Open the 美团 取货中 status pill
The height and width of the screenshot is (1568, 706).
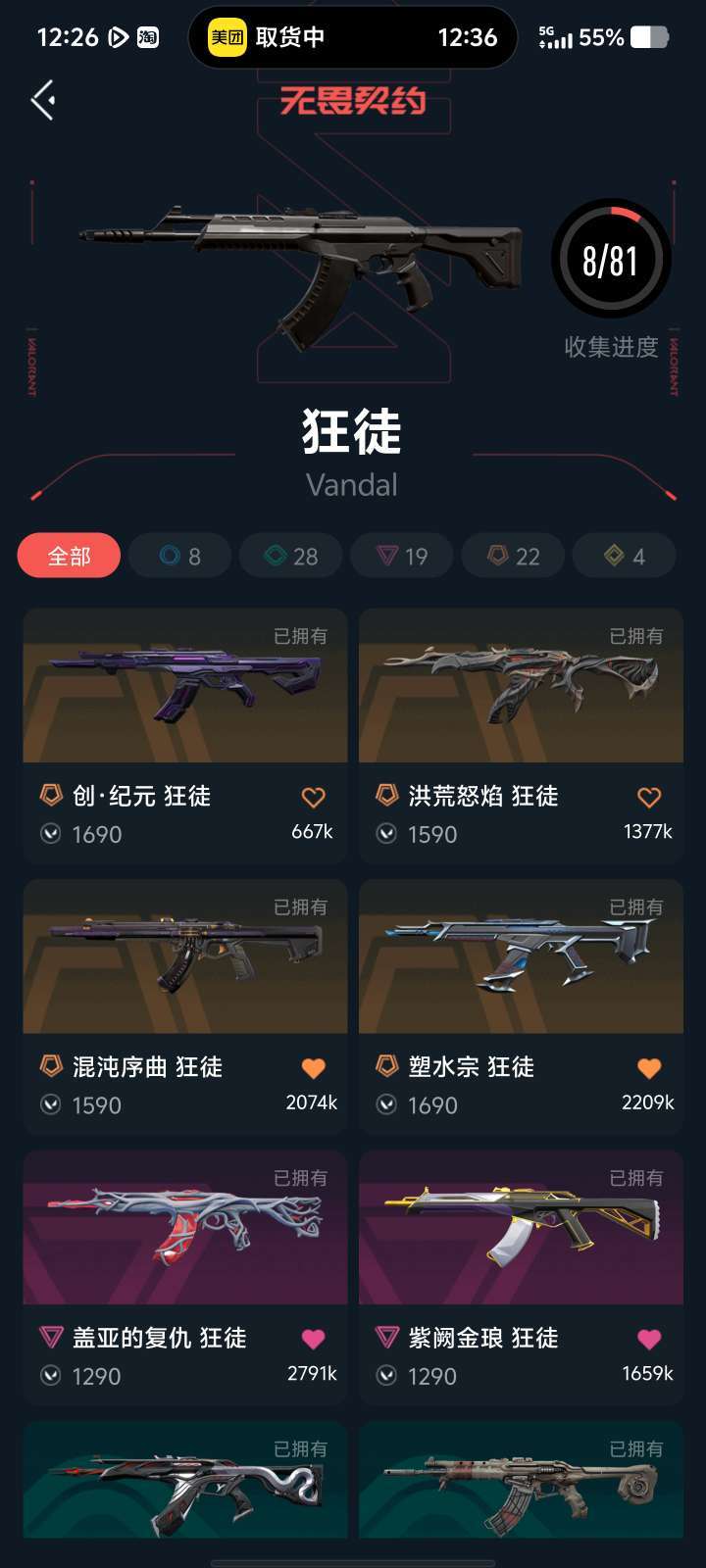352,37
